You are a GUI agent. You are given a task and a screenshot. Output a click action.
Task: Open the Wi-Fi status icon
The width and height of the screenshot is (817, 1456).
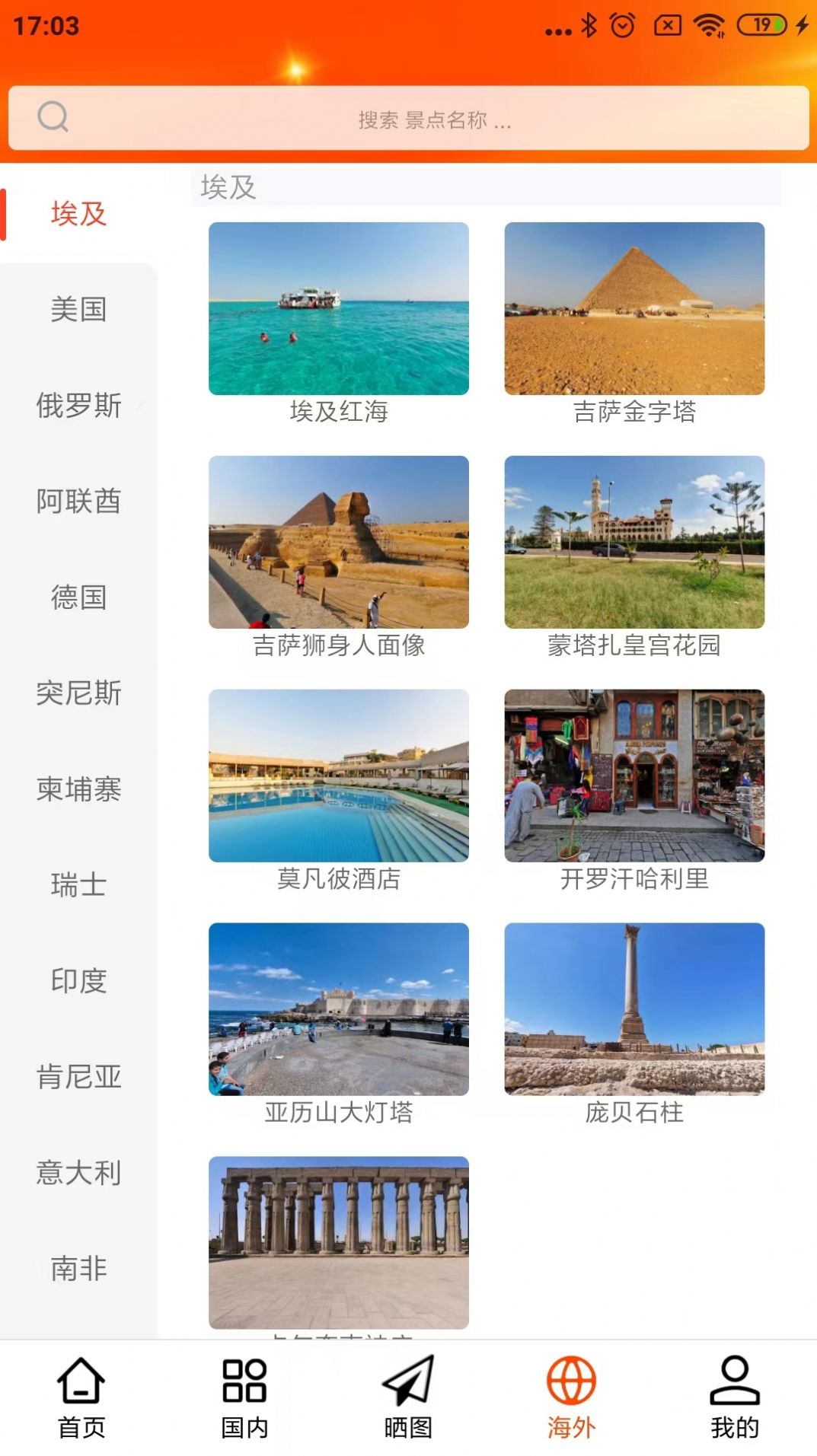(x=711, y=24)
